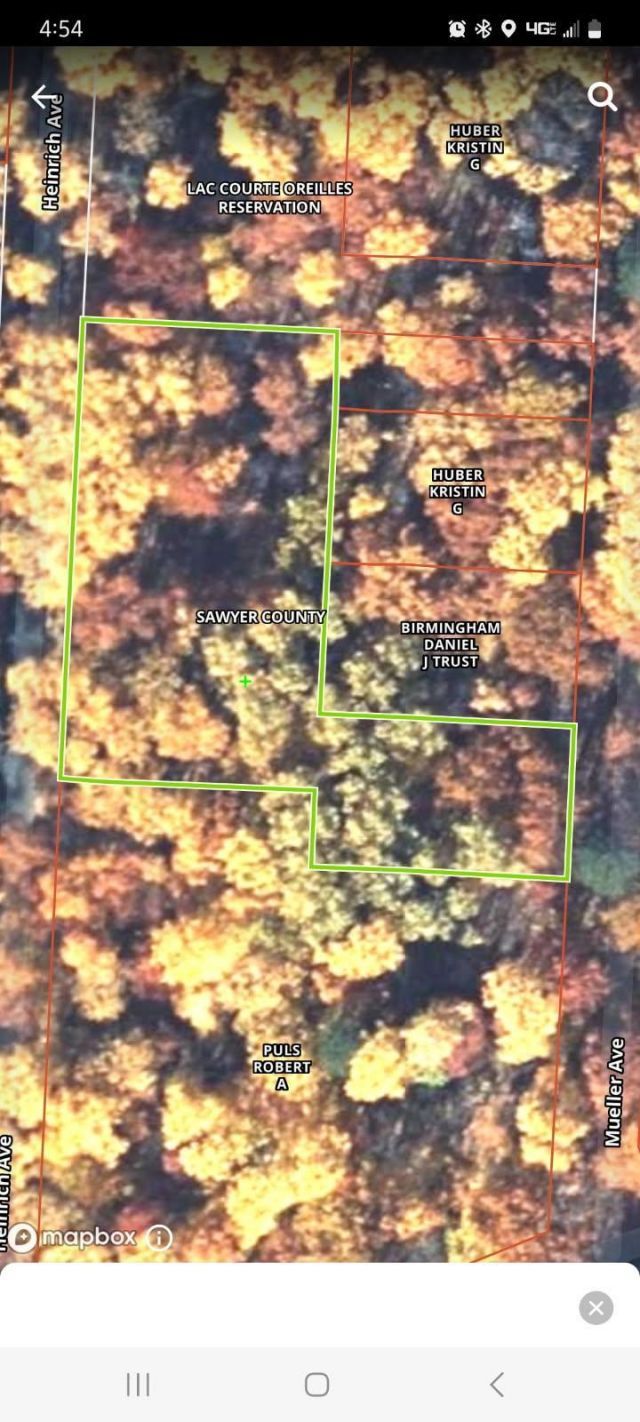
Task: Open system recent apps
Action: (x=138, y=1384)
